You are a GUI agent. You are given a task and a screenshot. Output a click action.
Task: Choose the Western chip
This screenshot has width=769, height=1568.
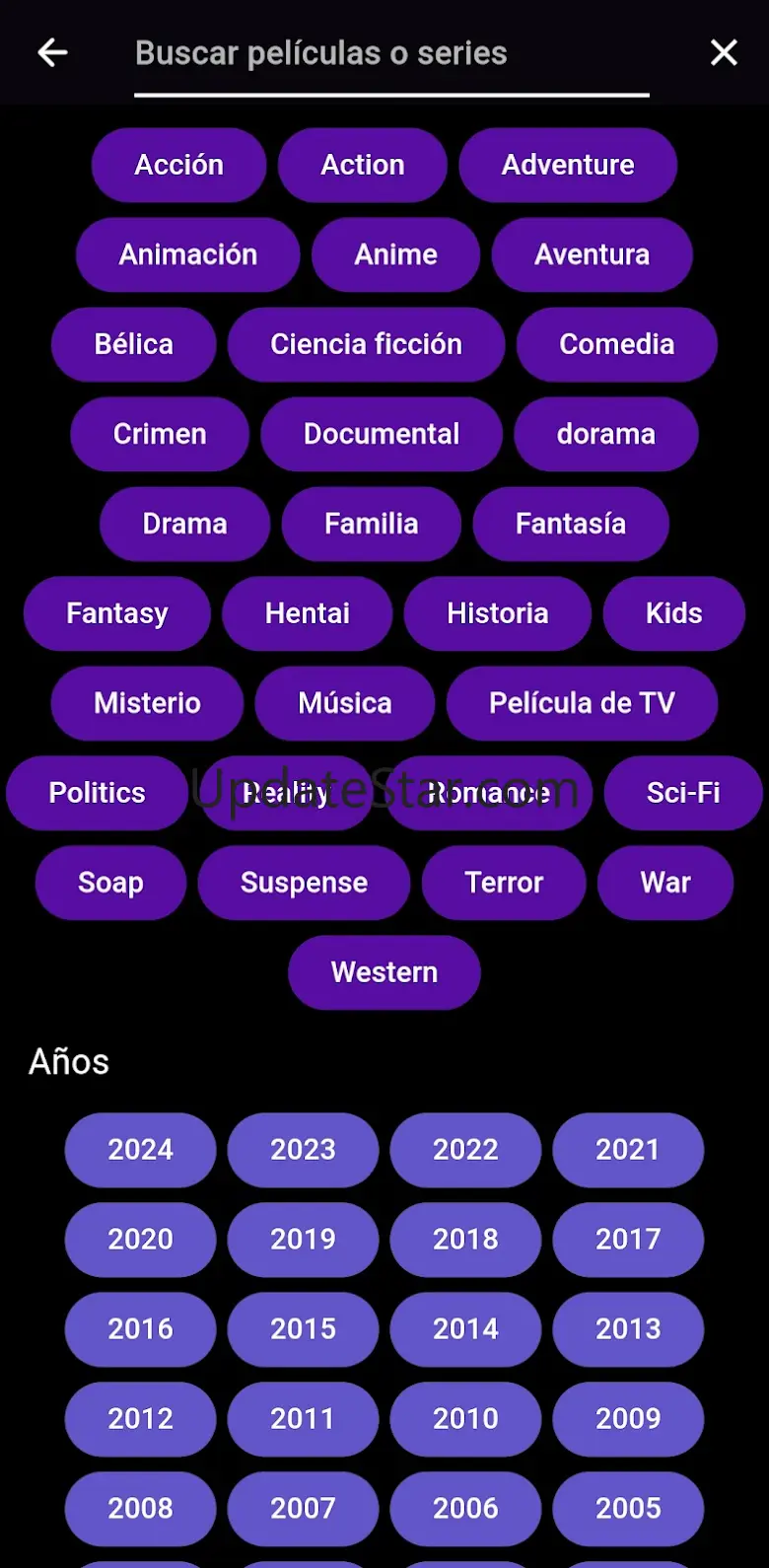pos(384,972)
